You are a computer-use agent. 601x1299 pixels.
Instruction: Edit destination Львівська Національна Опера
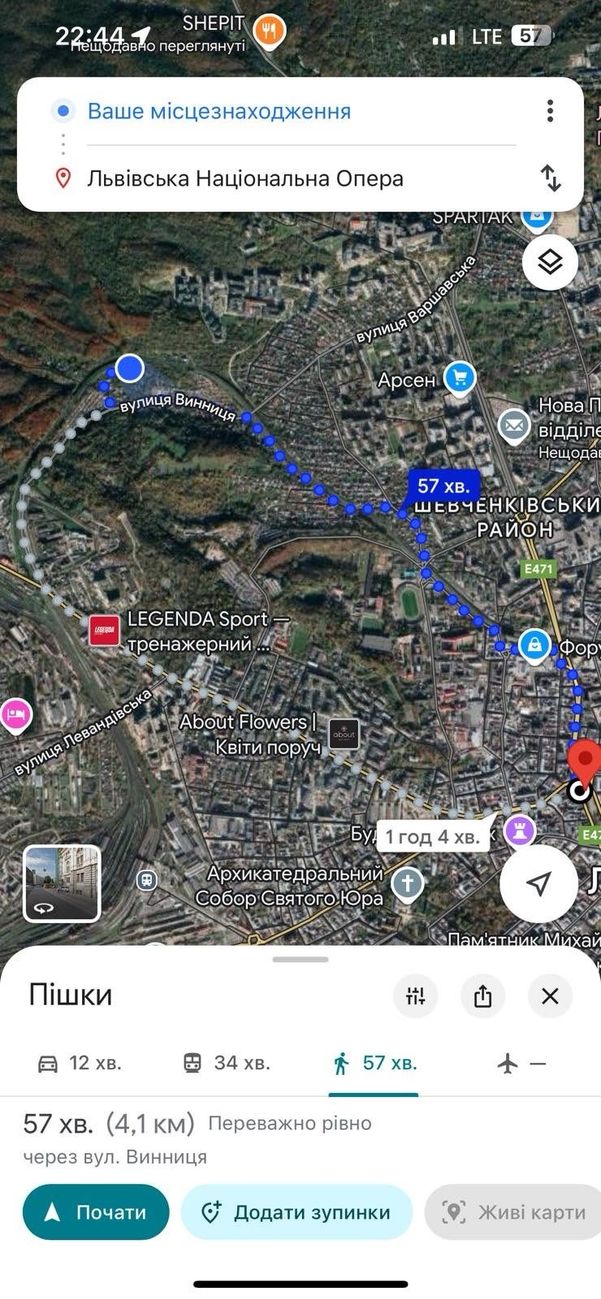point(245,179)
